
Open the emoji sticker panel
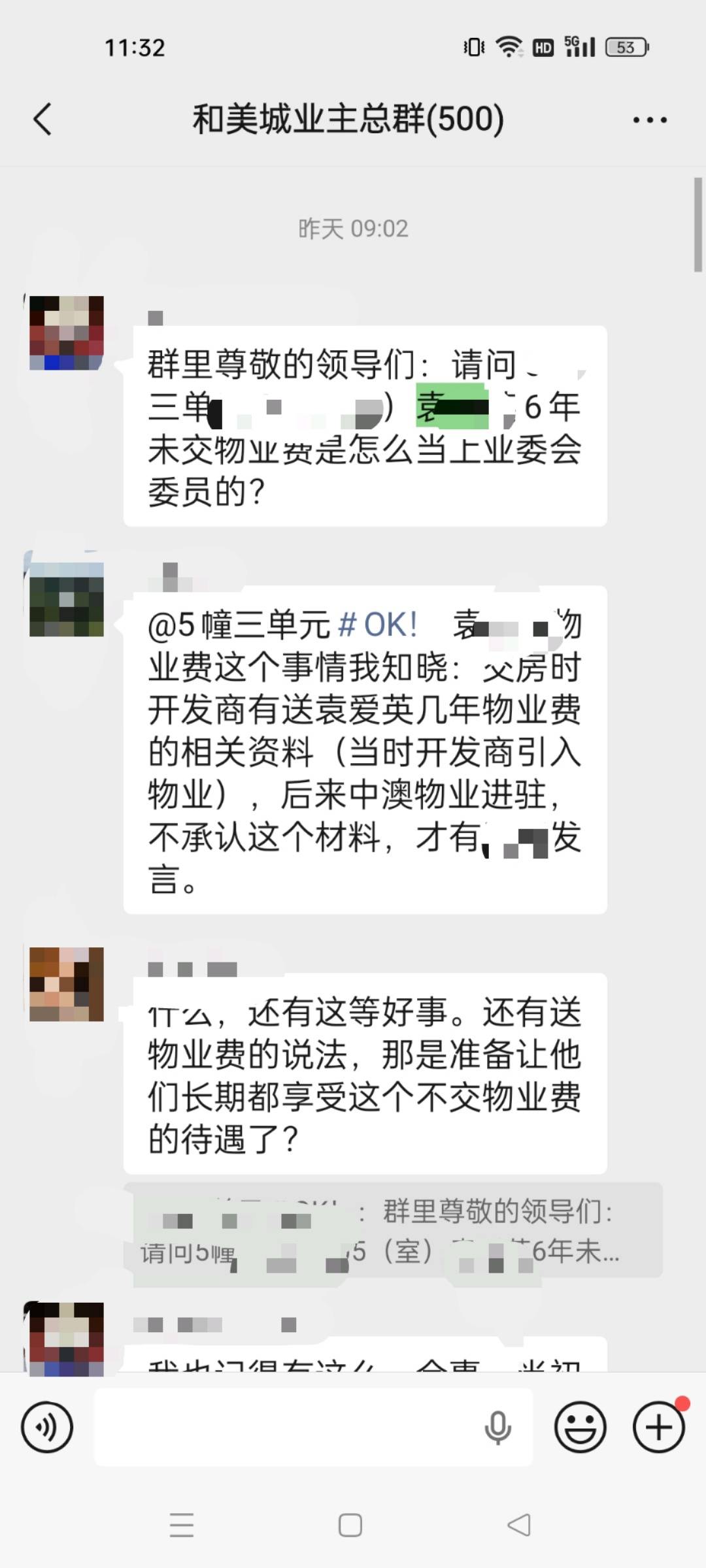tap(580, 1428)
